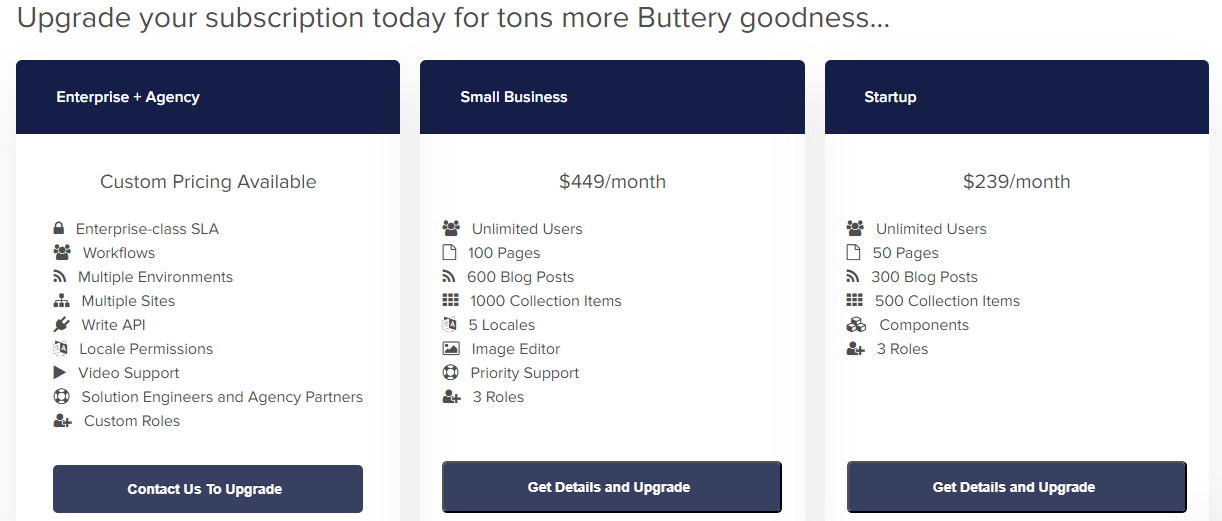Image resolution: width=1222 pixels, height=521 pixels.
Task: Select Get Details and Upgrade for Small Business
Action: (x=611, y=487)
